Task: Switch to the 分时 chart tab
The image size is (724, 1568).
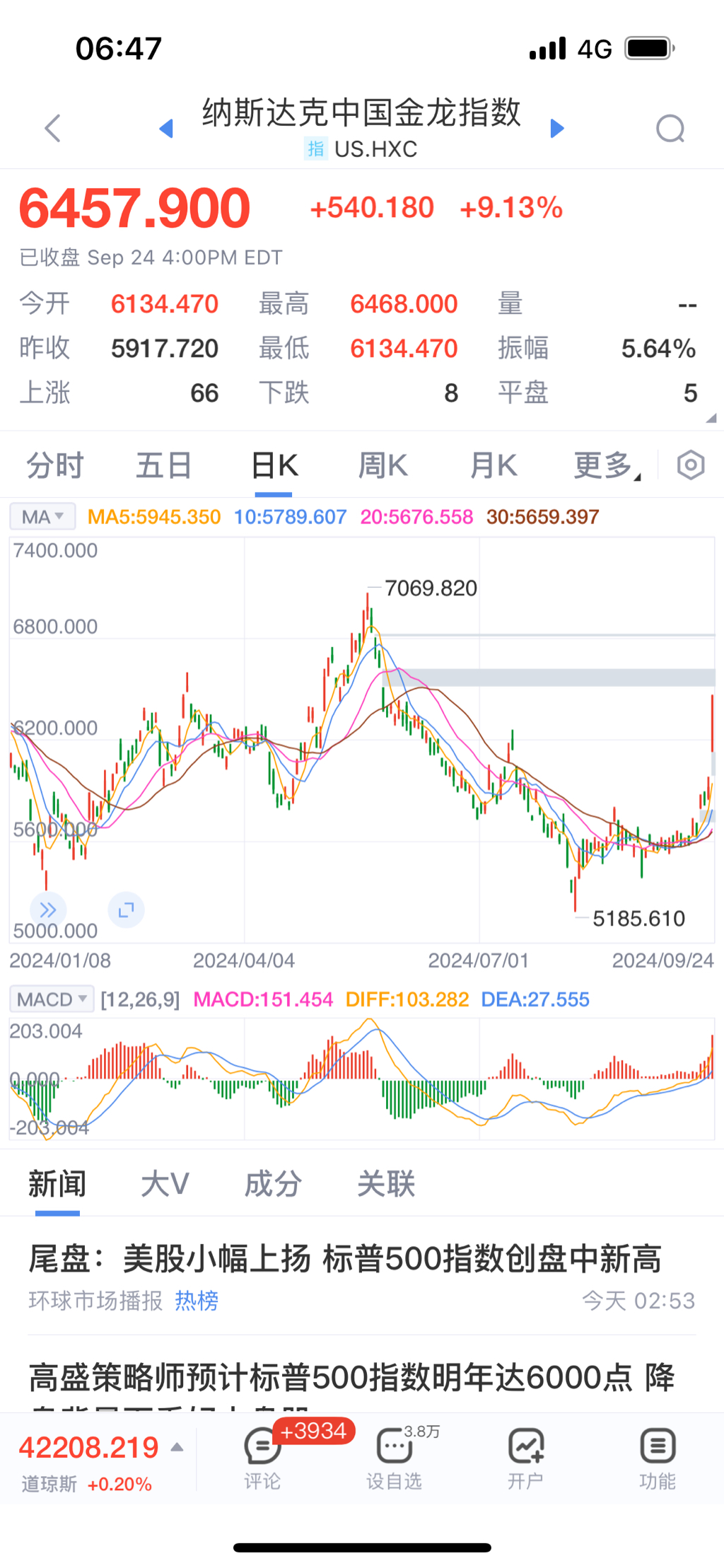Action: (55, 466)
